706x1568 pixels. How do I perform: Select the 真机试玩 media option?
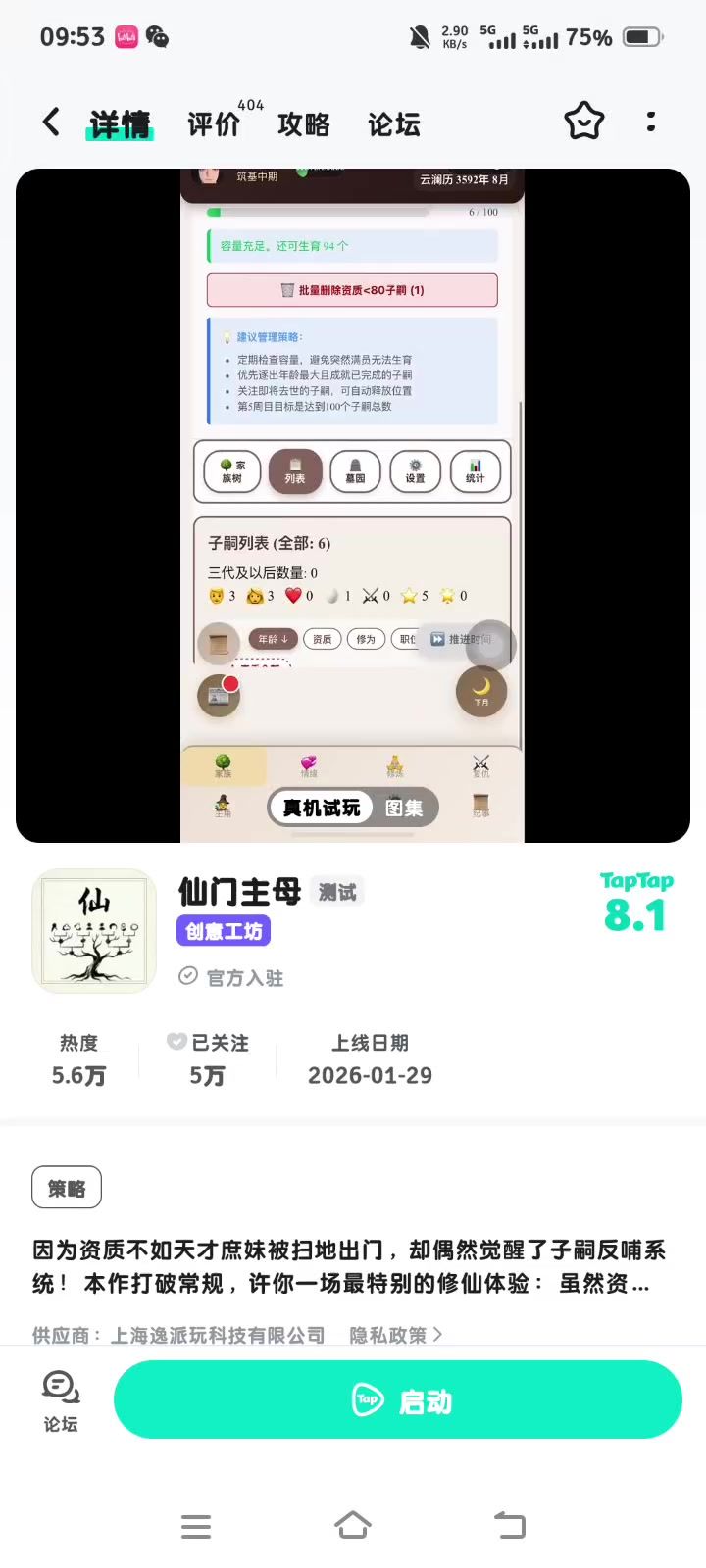click(x=322, y=808)
